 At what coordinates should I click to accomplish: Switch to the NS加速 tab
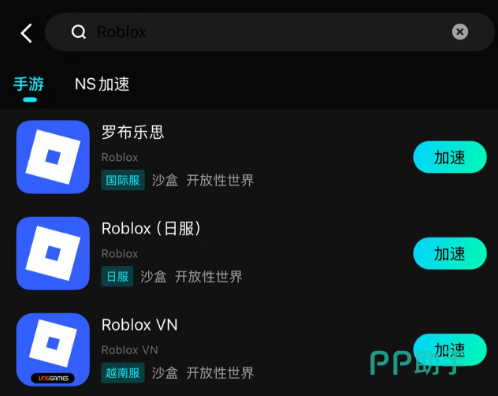pos(102,84)
